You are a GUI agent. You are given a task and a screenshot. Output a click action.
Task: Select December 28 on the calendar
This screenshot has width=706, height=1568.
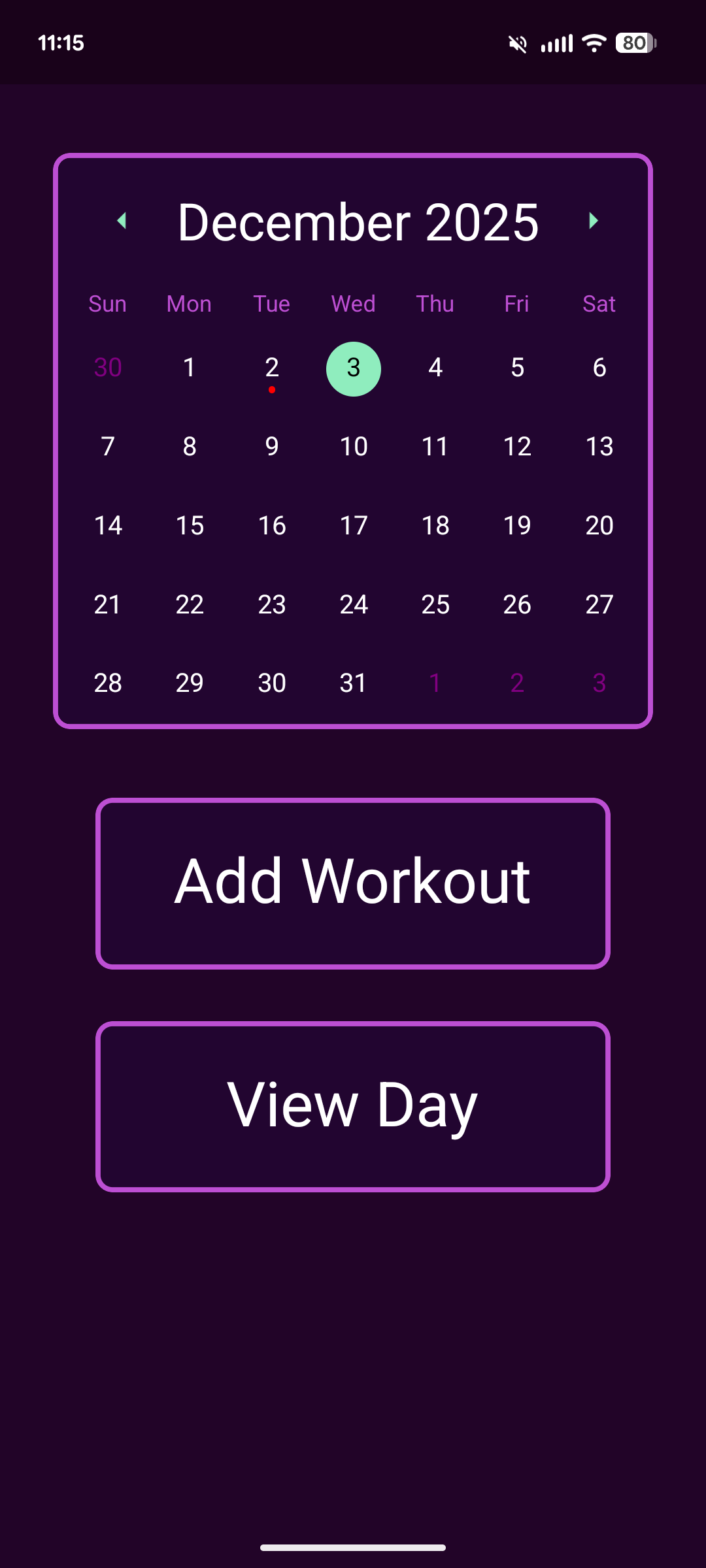[x=108, y=683]
